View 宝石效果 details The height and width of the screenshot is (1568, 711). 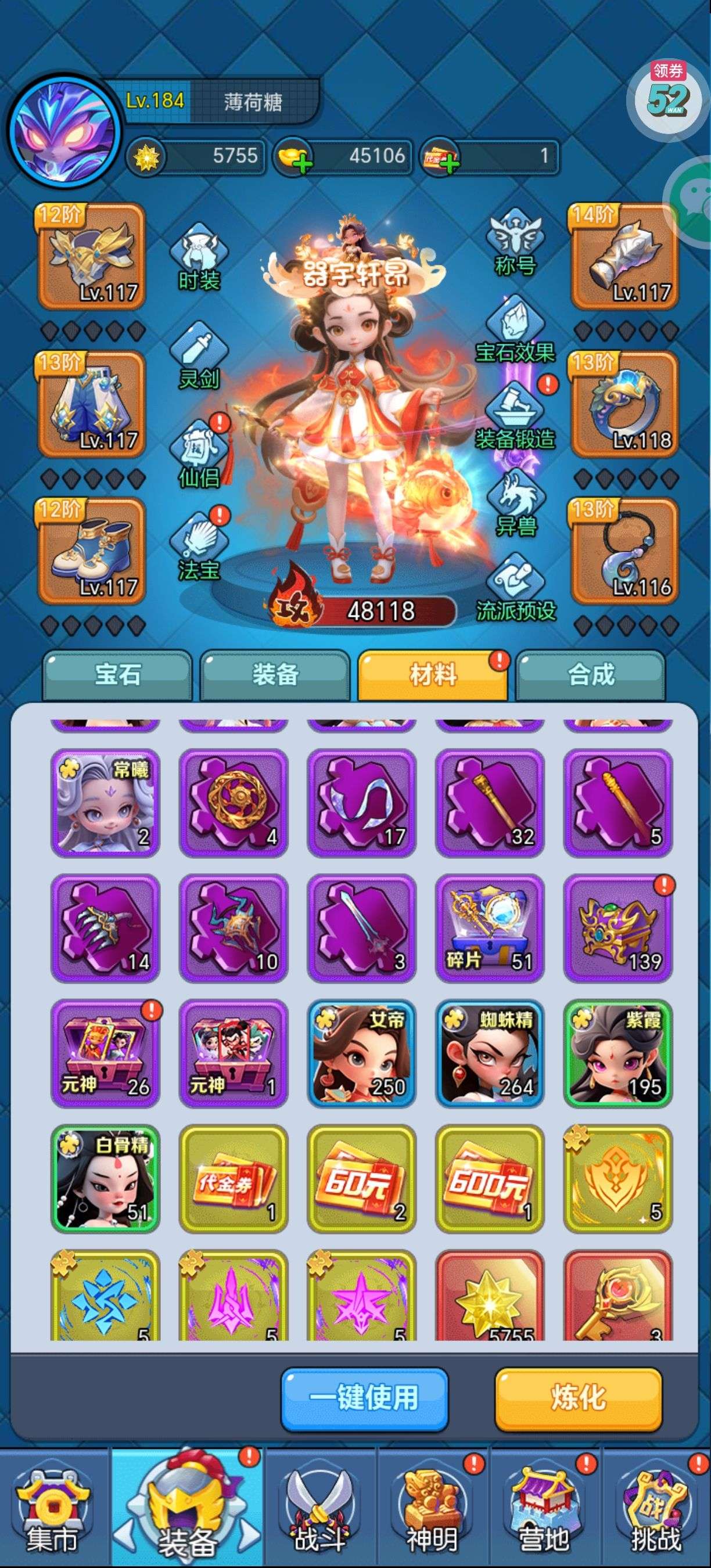point(515,330)
